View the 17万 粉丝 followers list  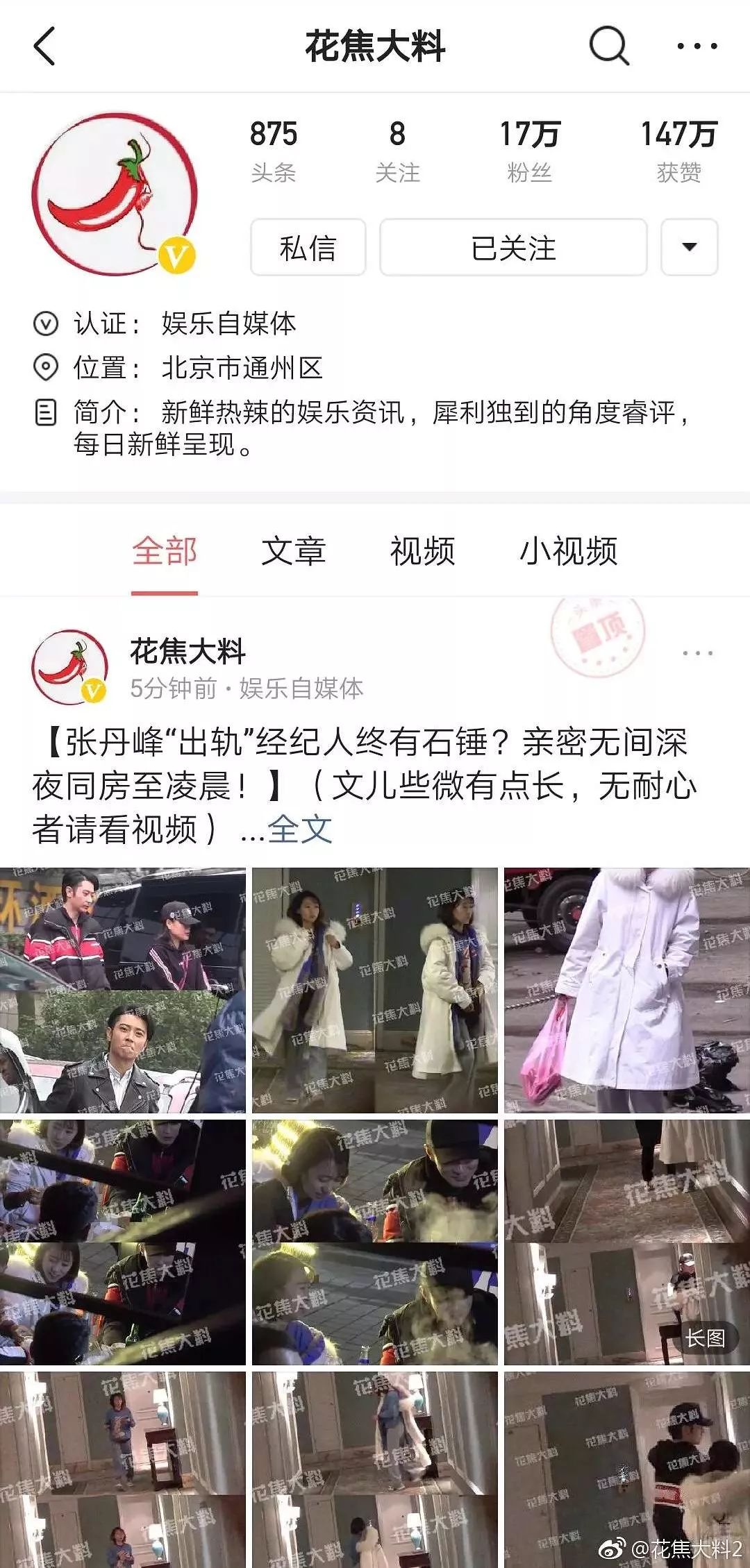coord(530,151)
